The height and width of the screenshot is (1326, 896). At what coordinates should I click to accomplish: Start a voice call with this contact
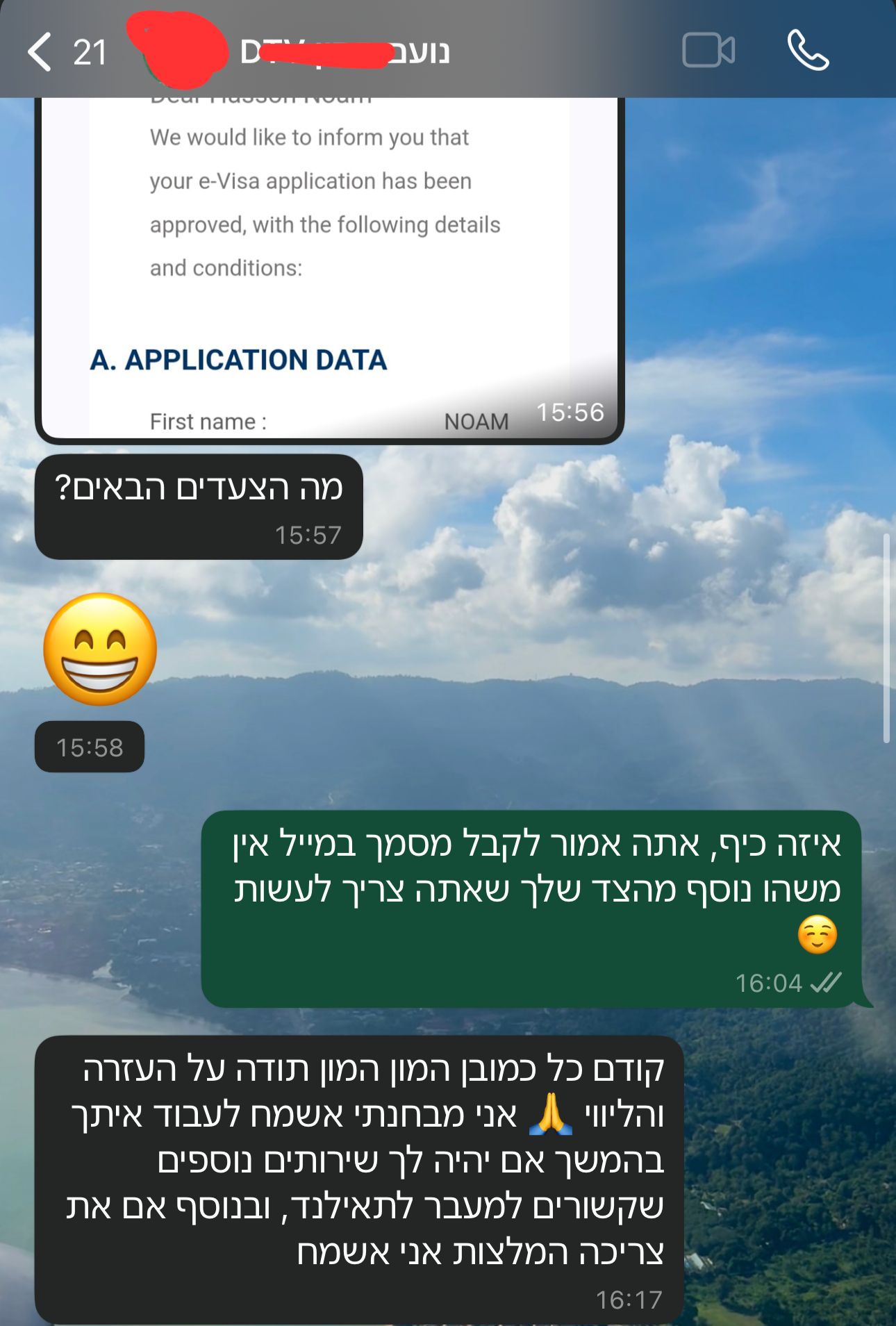808,51
